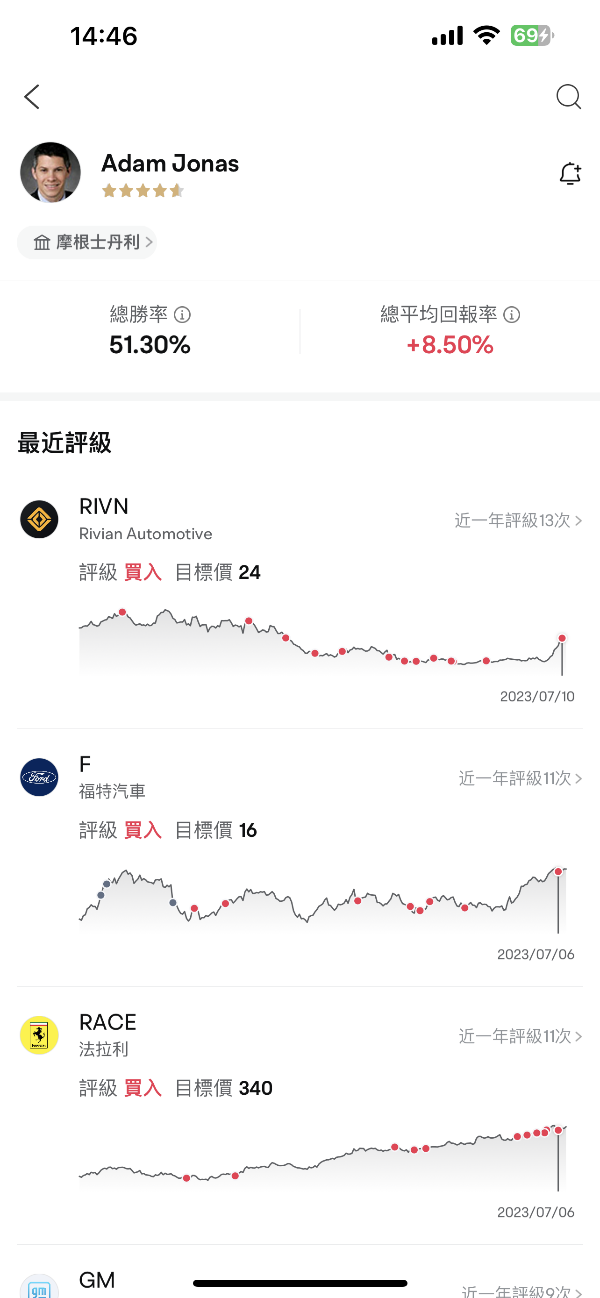Open the search magnifier icon
This screenshot has height=1298, width=600.
point(568,97)
